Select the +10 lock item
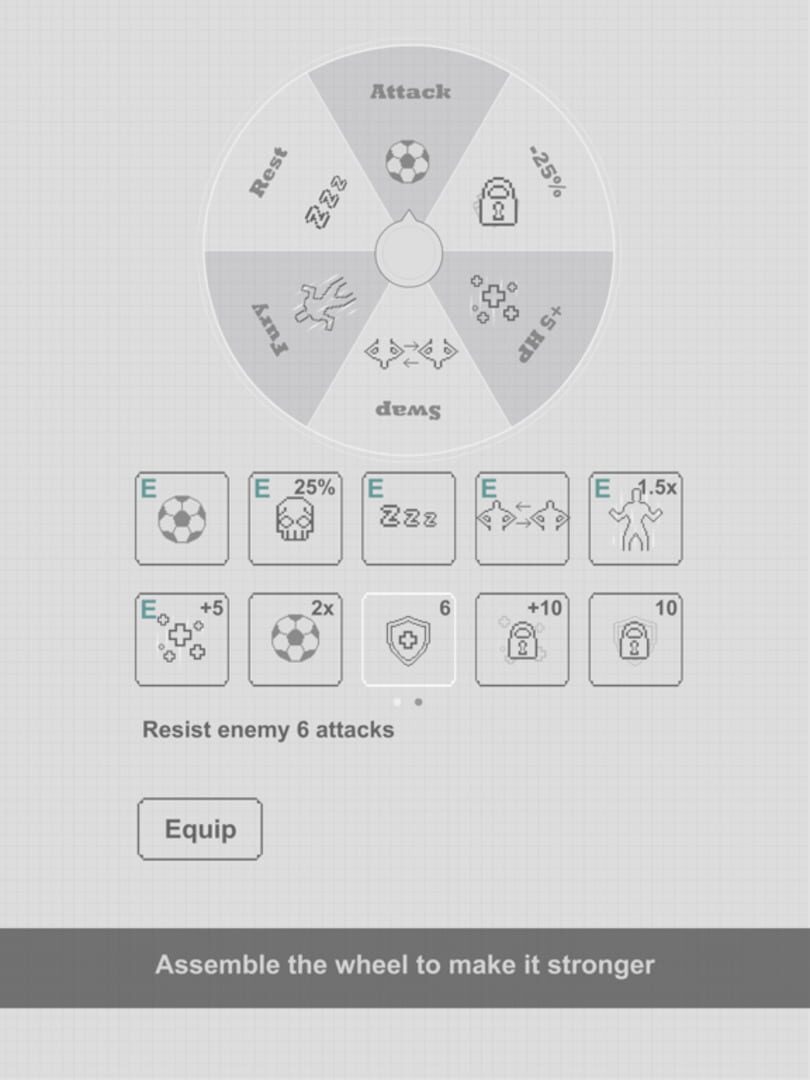 tap(522, 639)
